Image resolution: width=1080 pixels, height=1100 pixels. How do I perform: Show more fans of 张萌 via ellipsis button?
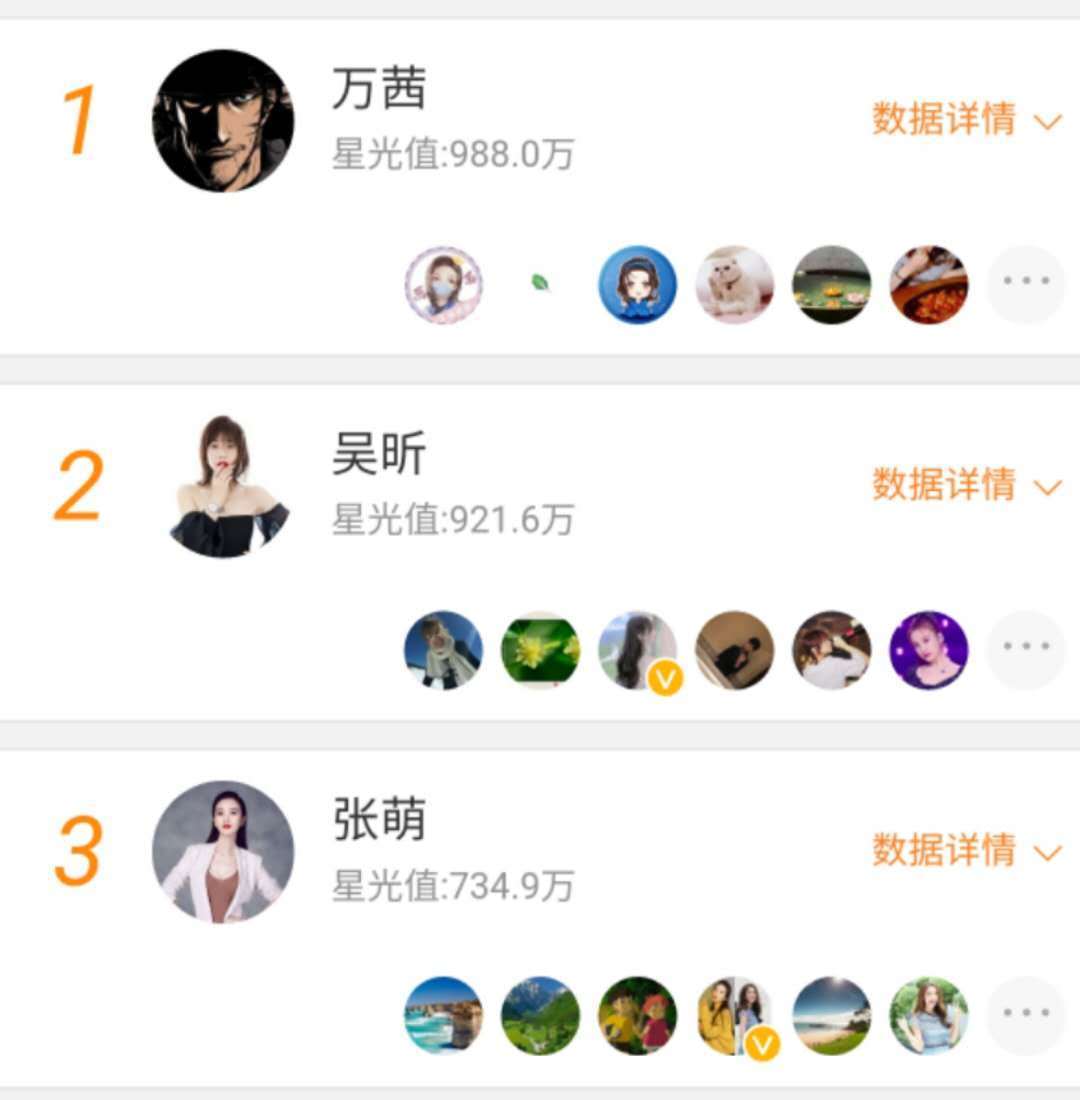[1025, 1015]
